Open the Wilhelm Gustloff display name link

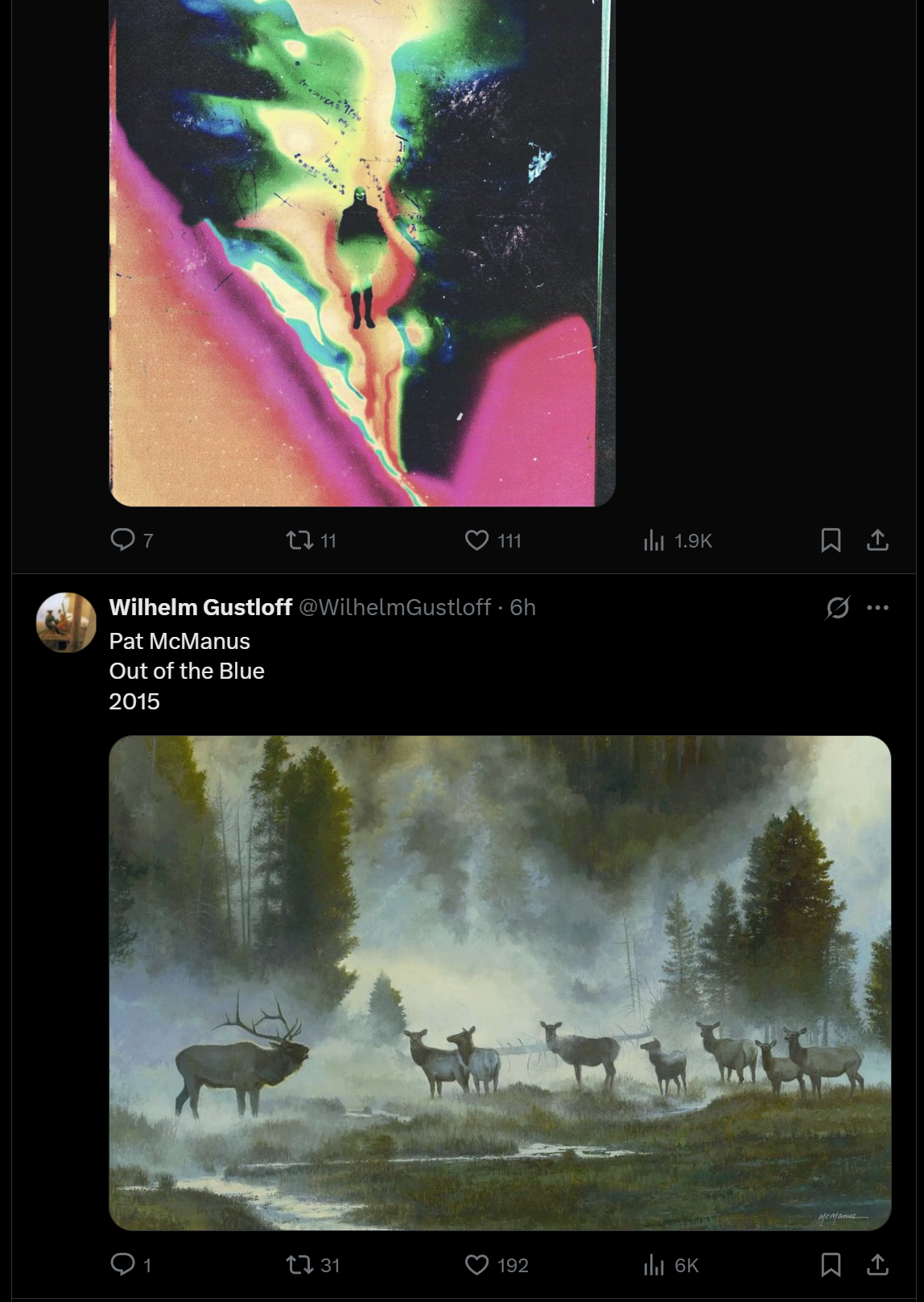[200, 607]
